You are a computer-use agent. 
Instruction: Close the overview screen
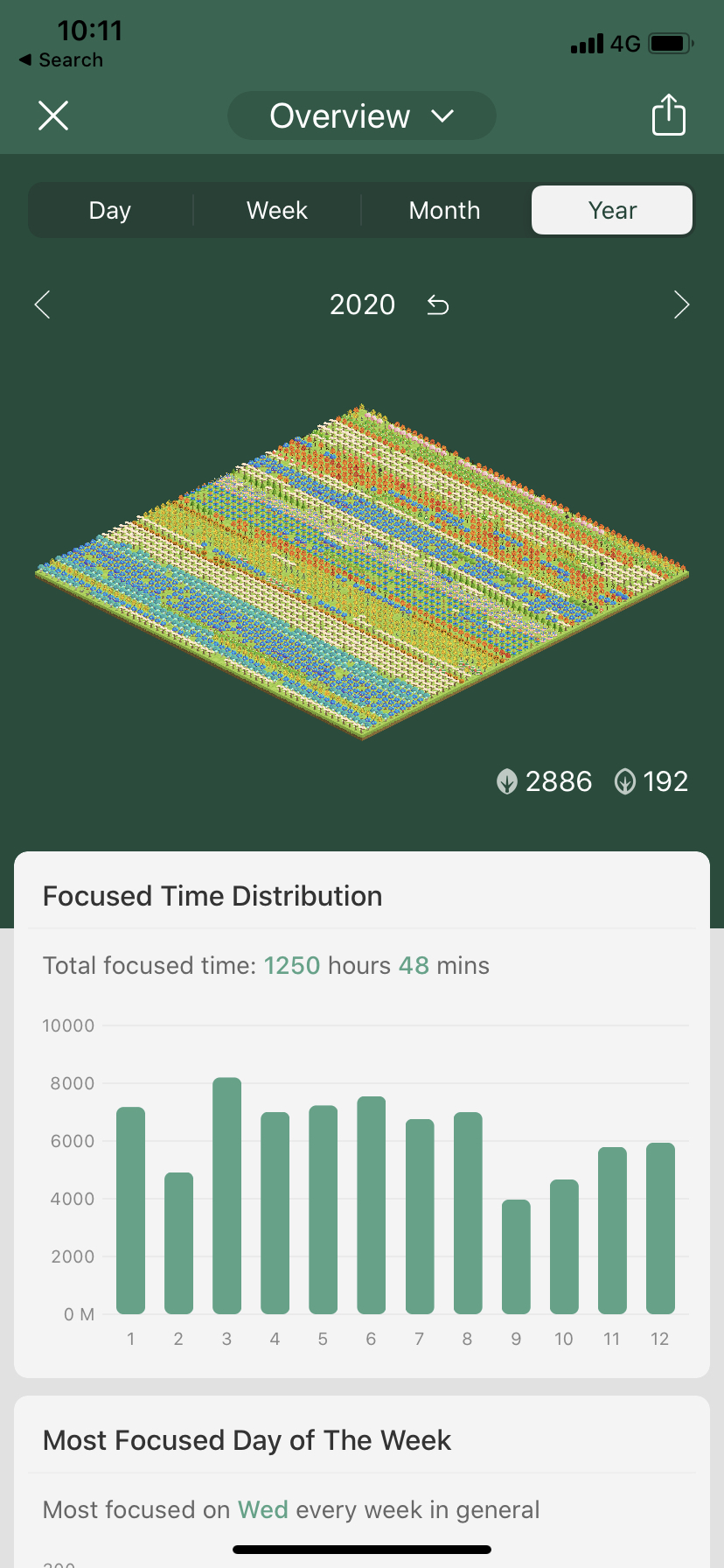(x=53, y=115)
